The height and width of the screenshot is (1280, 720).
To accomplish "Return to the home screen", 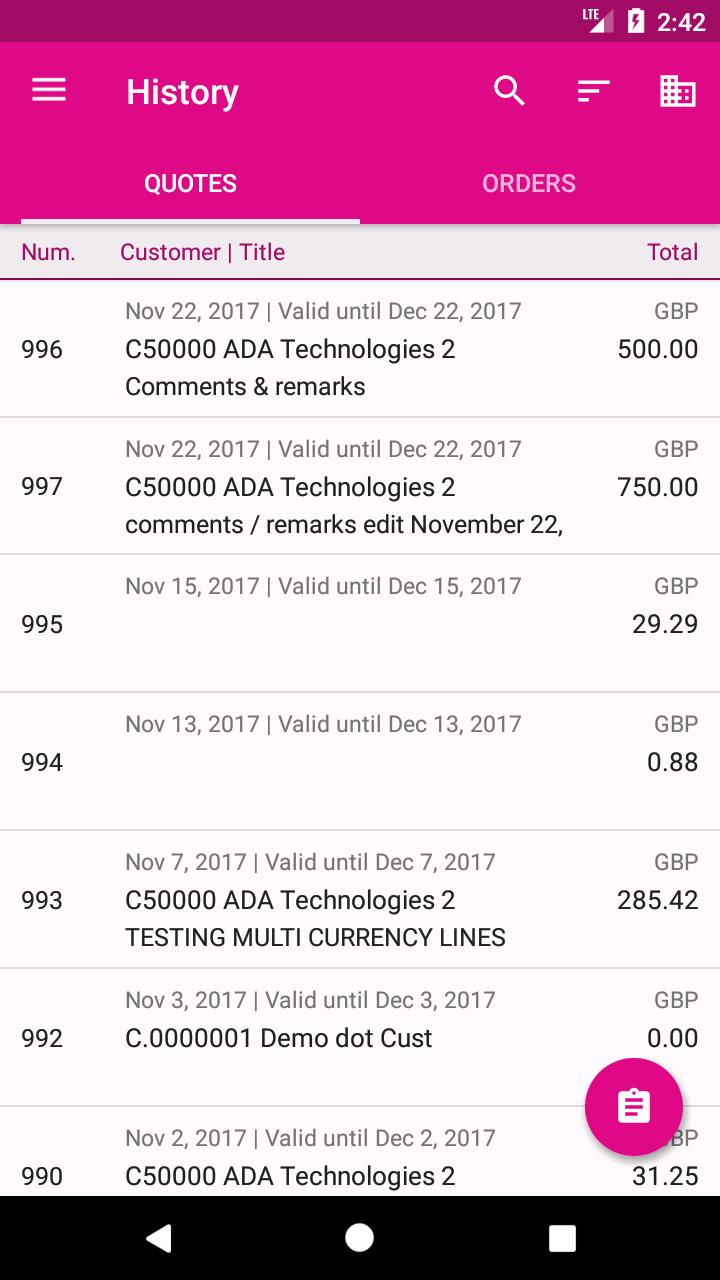I will pos(360,1238).
